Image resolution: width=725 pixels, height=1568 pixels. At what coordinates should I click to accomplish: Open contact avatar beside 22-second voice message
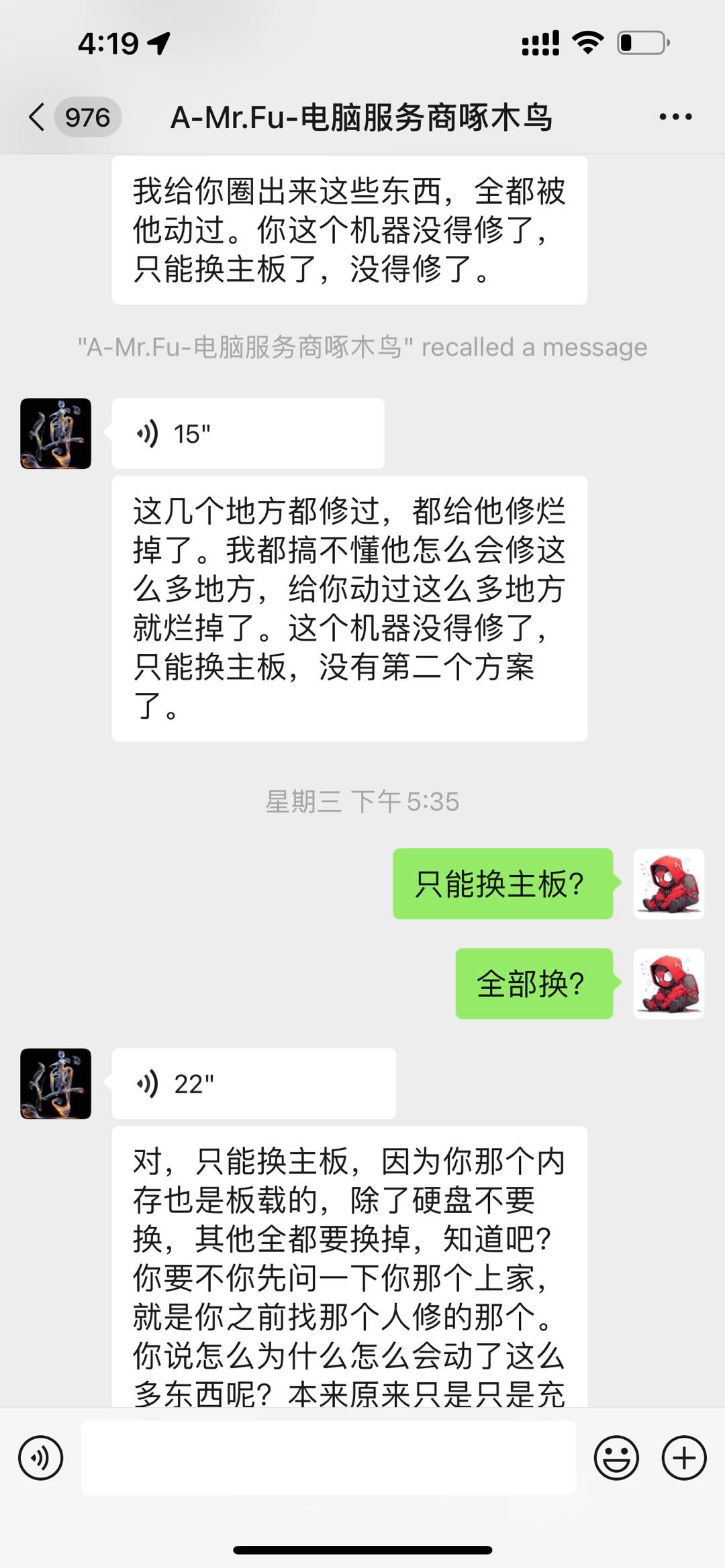pyautogui.click(x=56, y=1083)
